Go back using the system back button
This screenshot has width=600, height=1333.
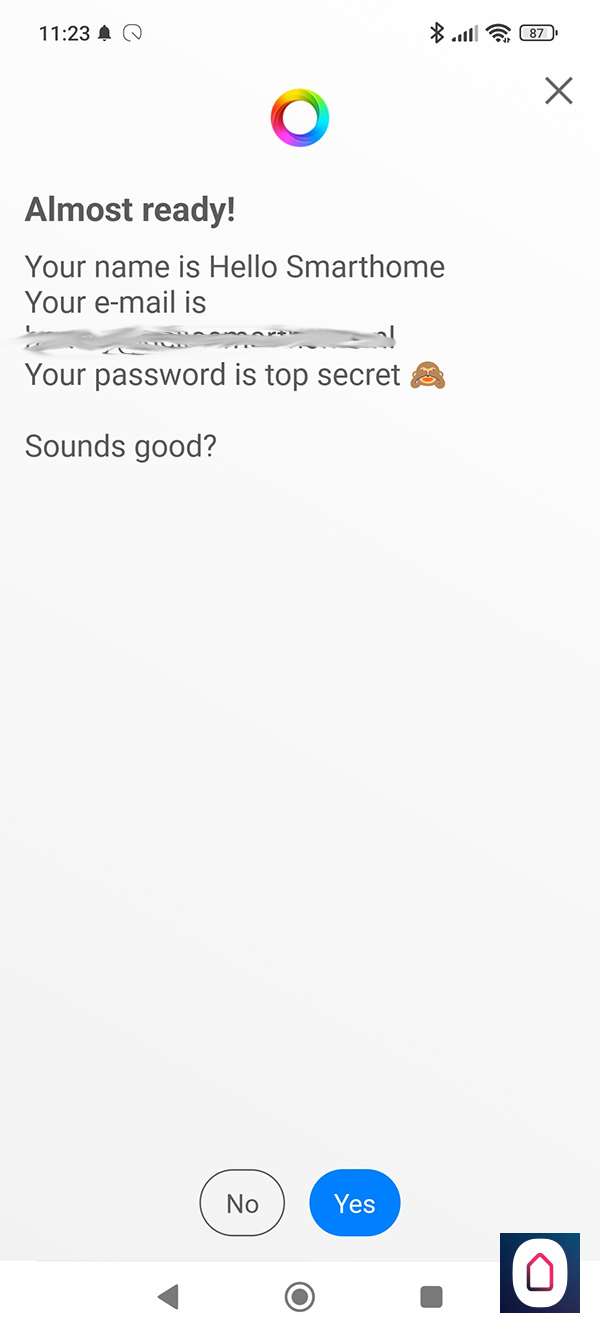(x=168, y=1297)
